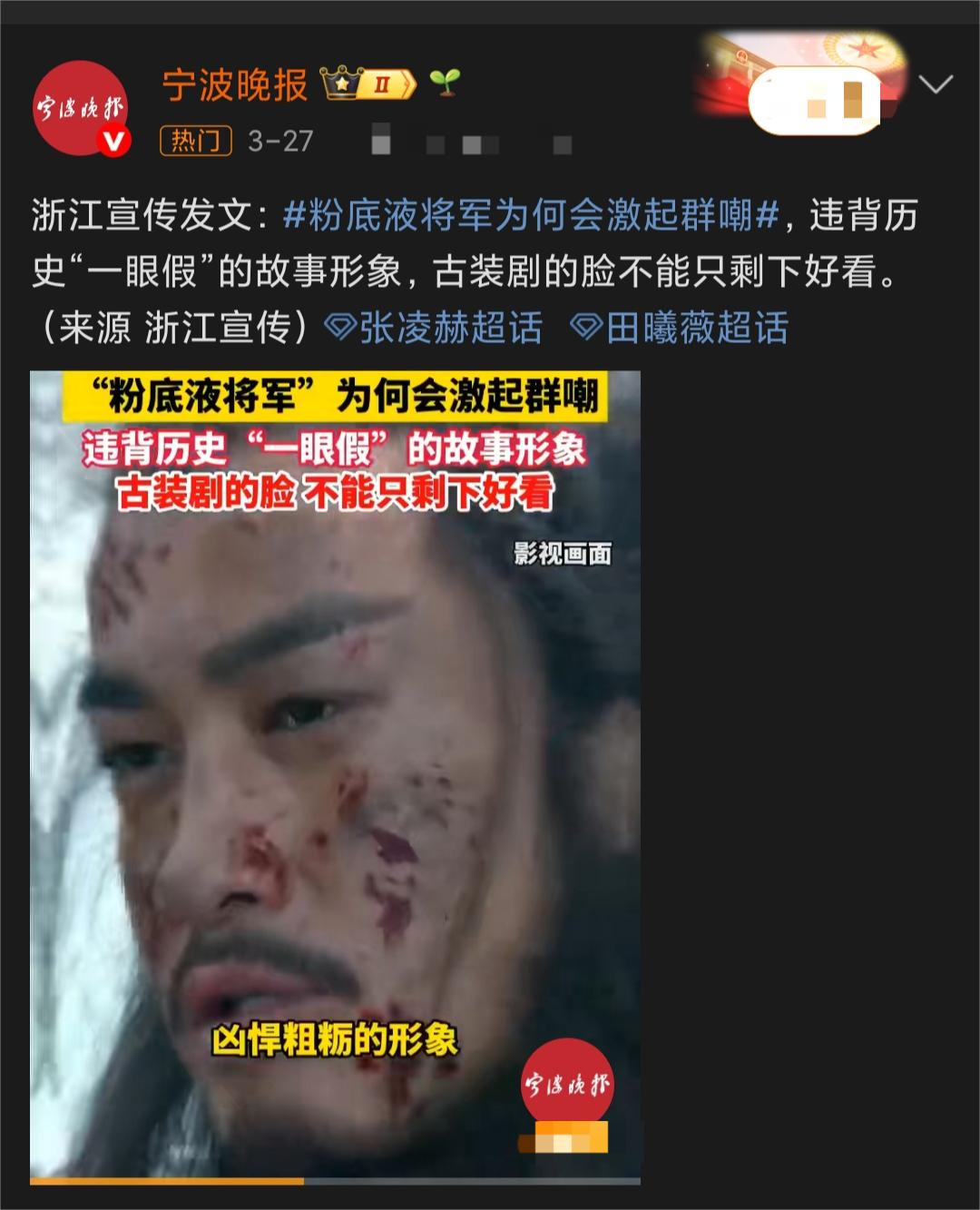This screenshot has width=980, height=1210.
Task: Visit the 张凌赫超话 super topic
Action: 436,328
